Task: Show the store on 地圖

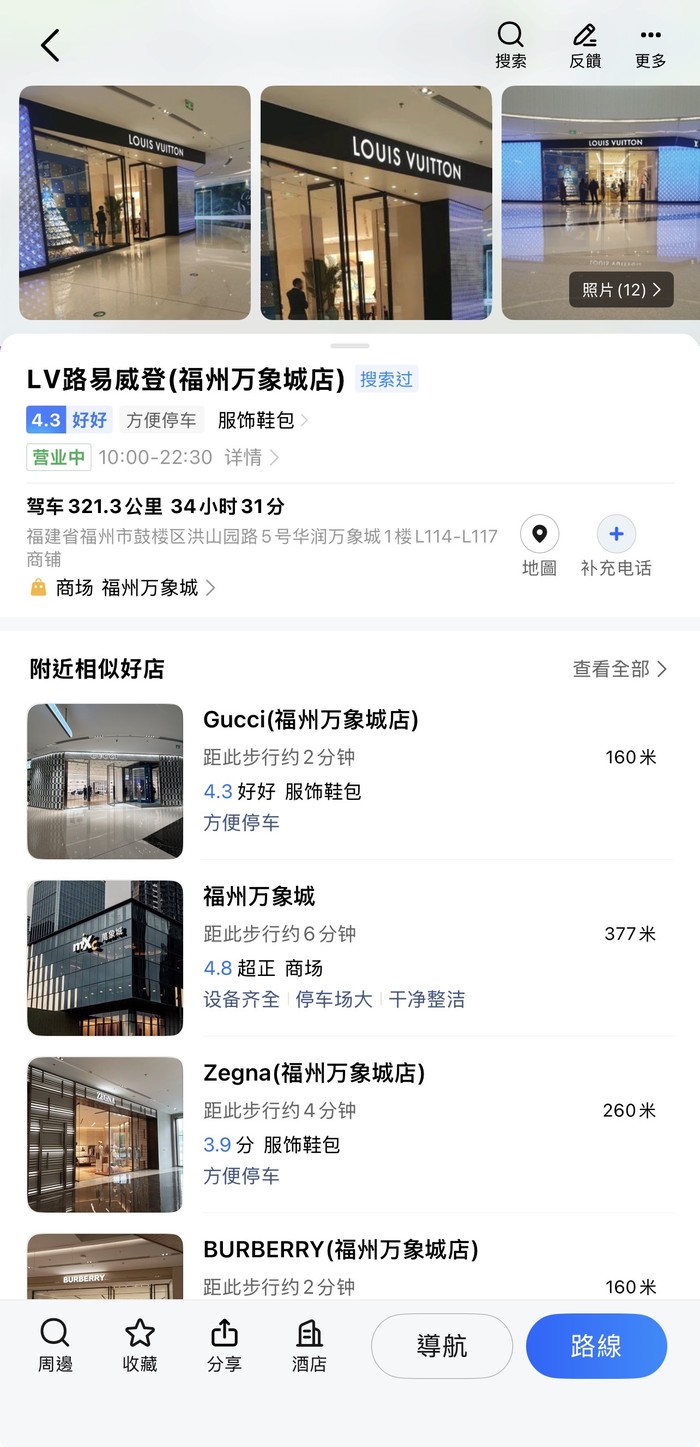Action: [x=539, y=546]
